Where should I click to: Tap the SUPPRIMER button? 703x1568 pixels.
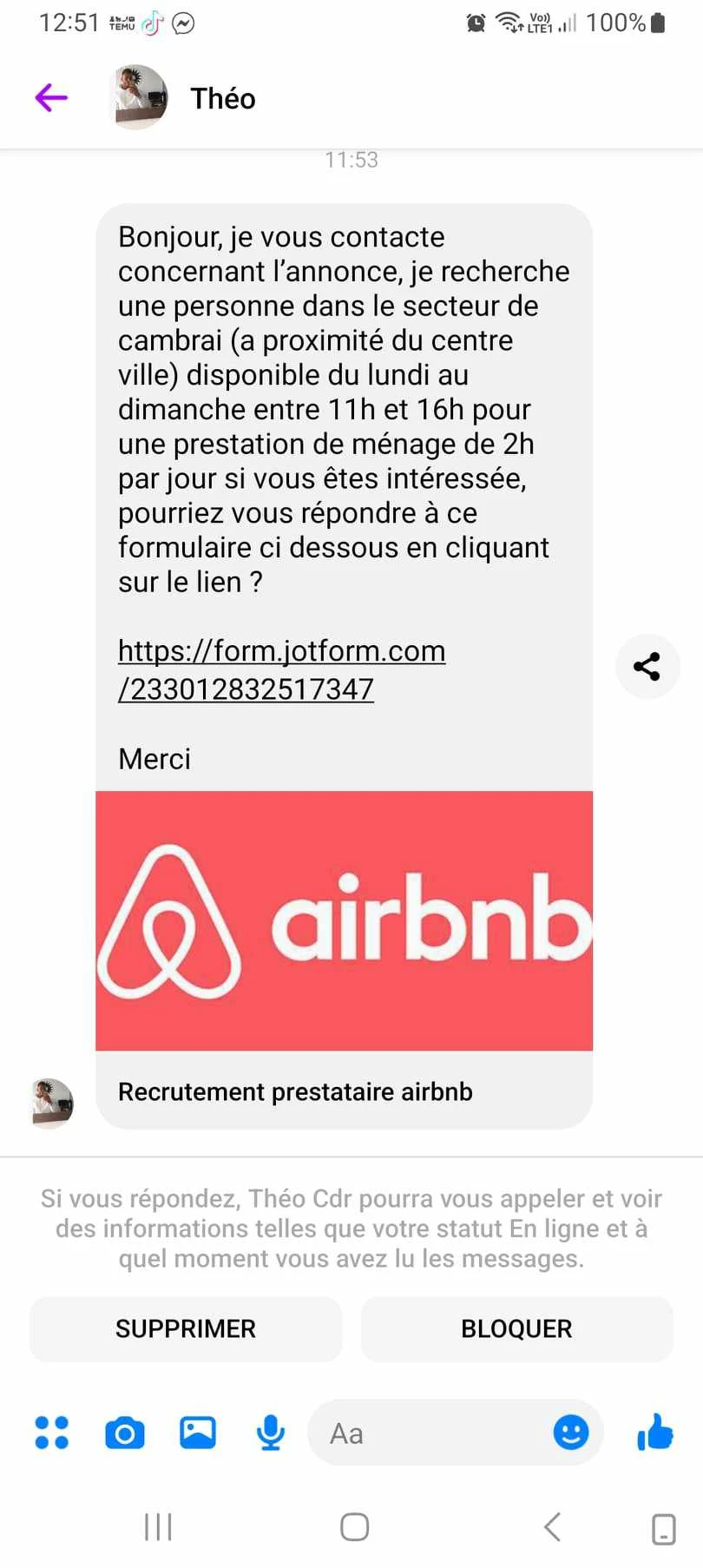tap(186, 1328)
